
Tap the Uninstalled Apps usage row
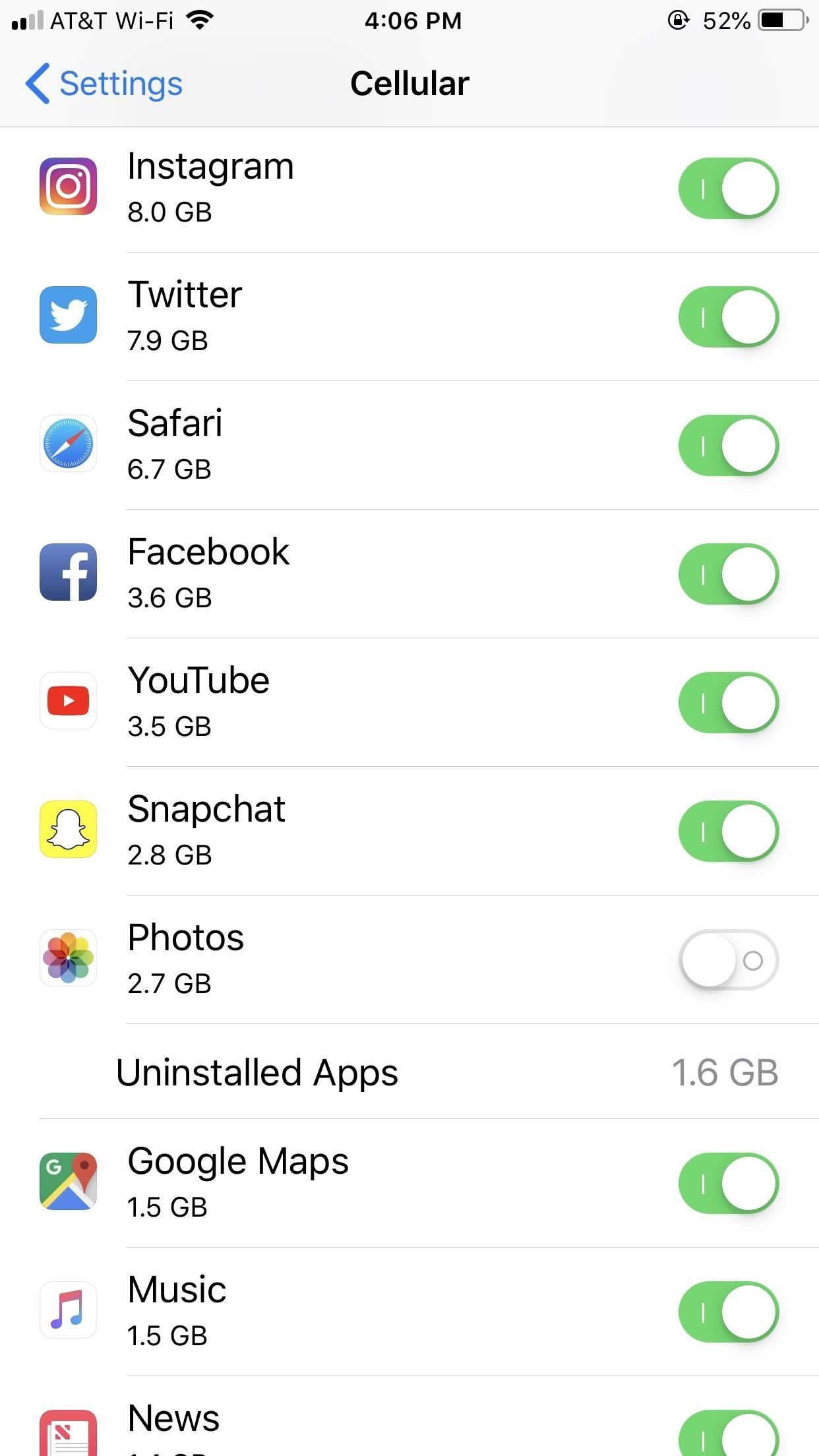click(409, 1073)
